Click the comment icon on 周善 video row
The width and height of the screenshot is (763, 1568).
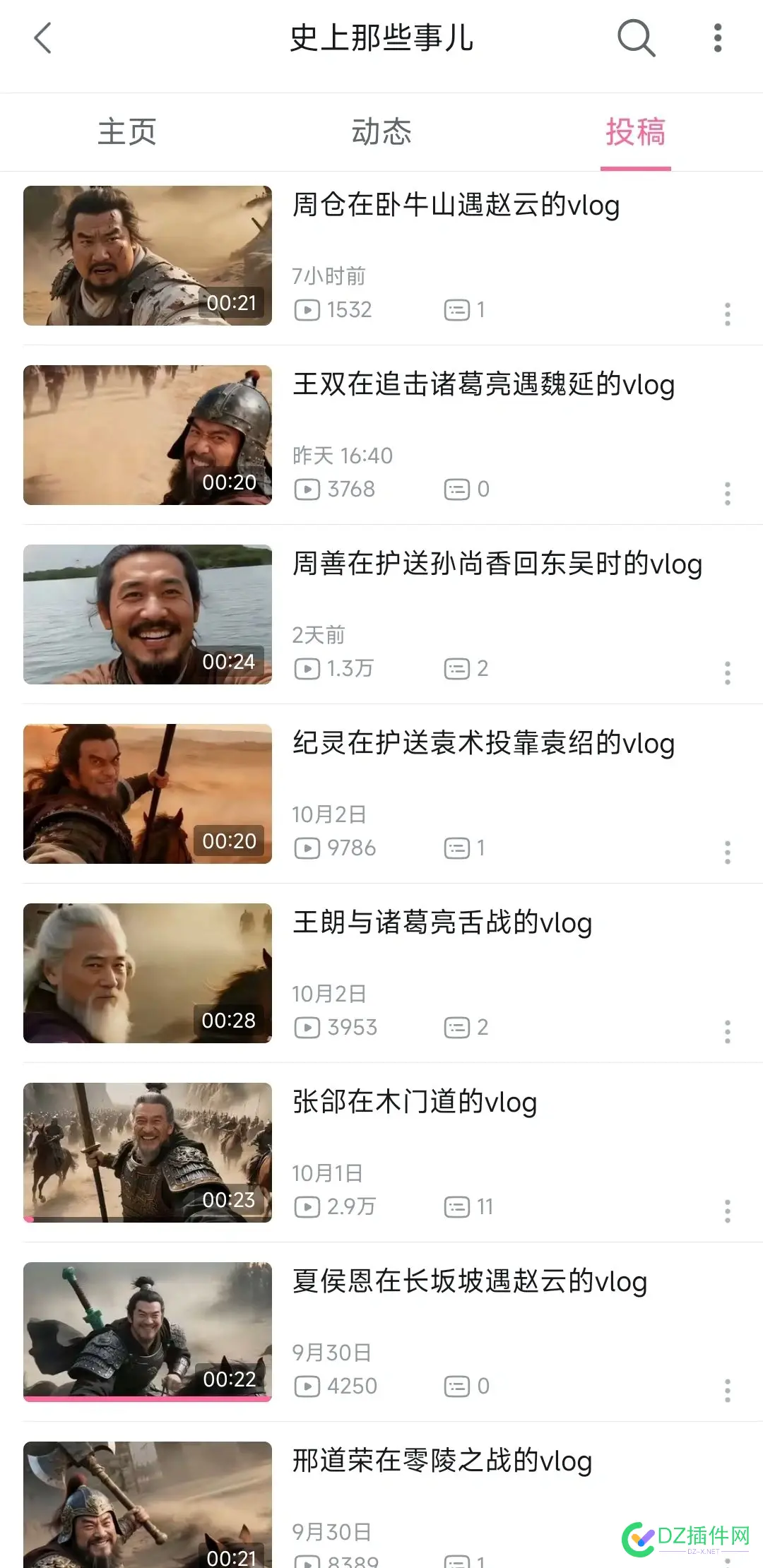point(456,668)
